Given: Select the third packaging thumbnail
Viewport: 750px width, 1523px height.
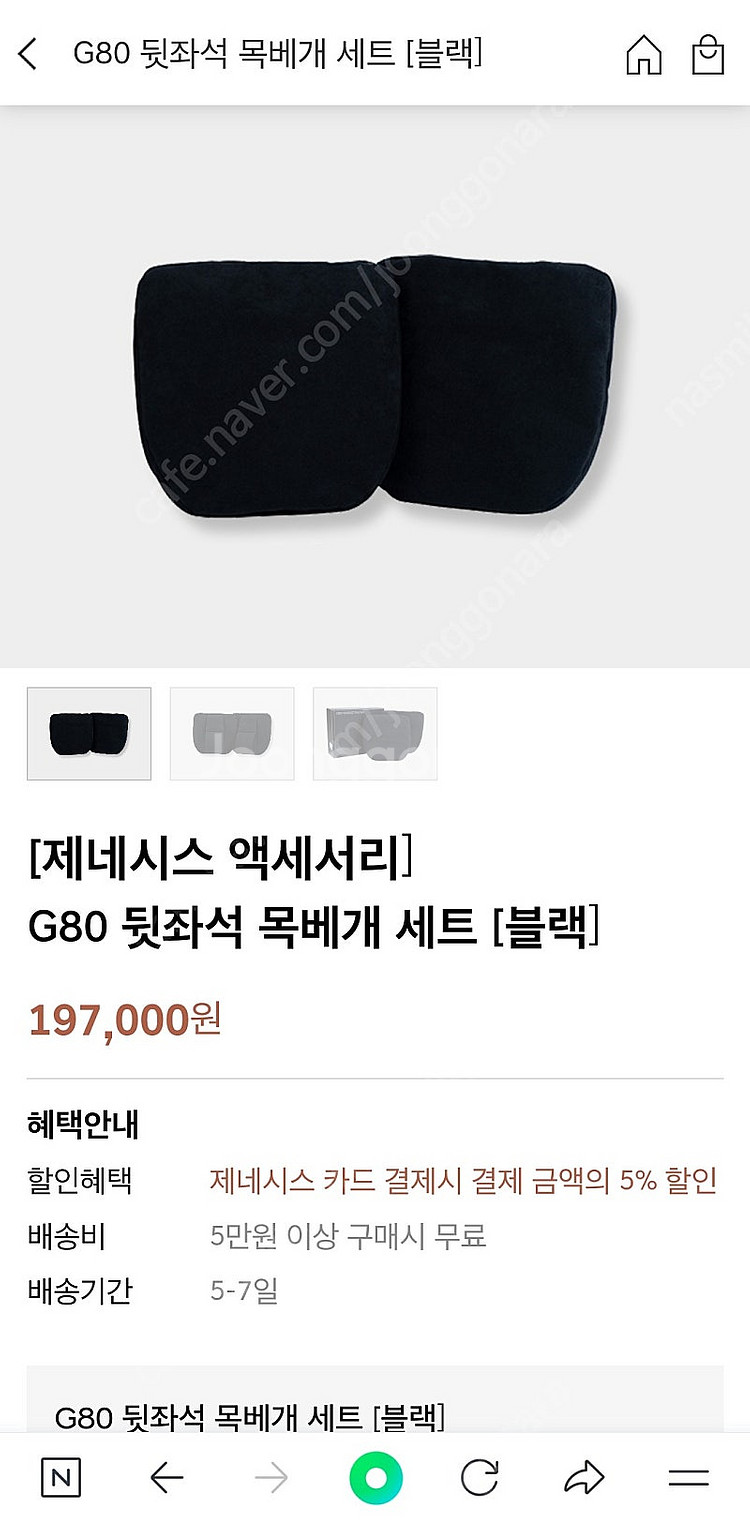Looking at the screenshot, I should click(x=375, y=733).
